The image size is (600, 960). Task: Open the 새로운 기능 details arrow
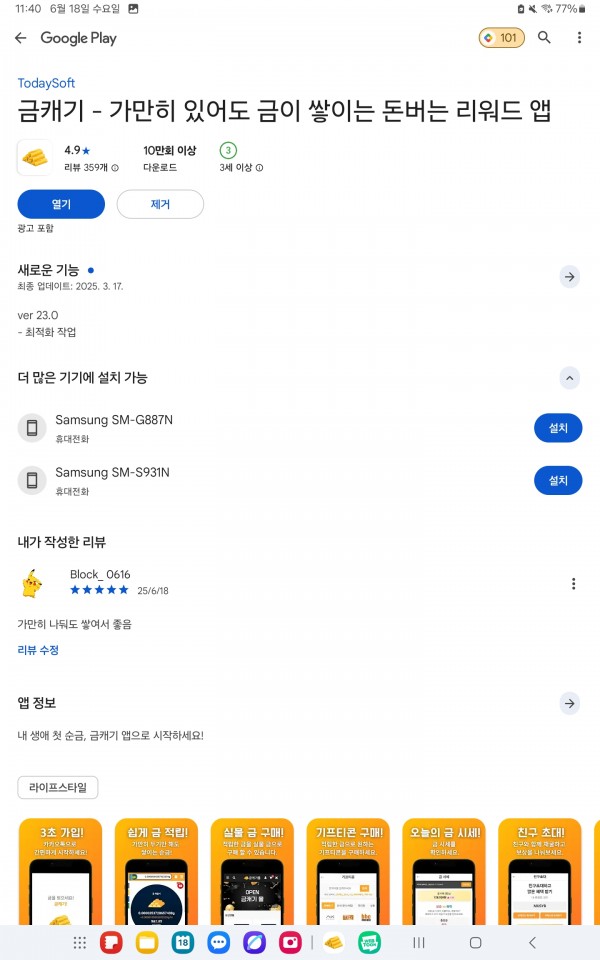(x=569, y=277)
